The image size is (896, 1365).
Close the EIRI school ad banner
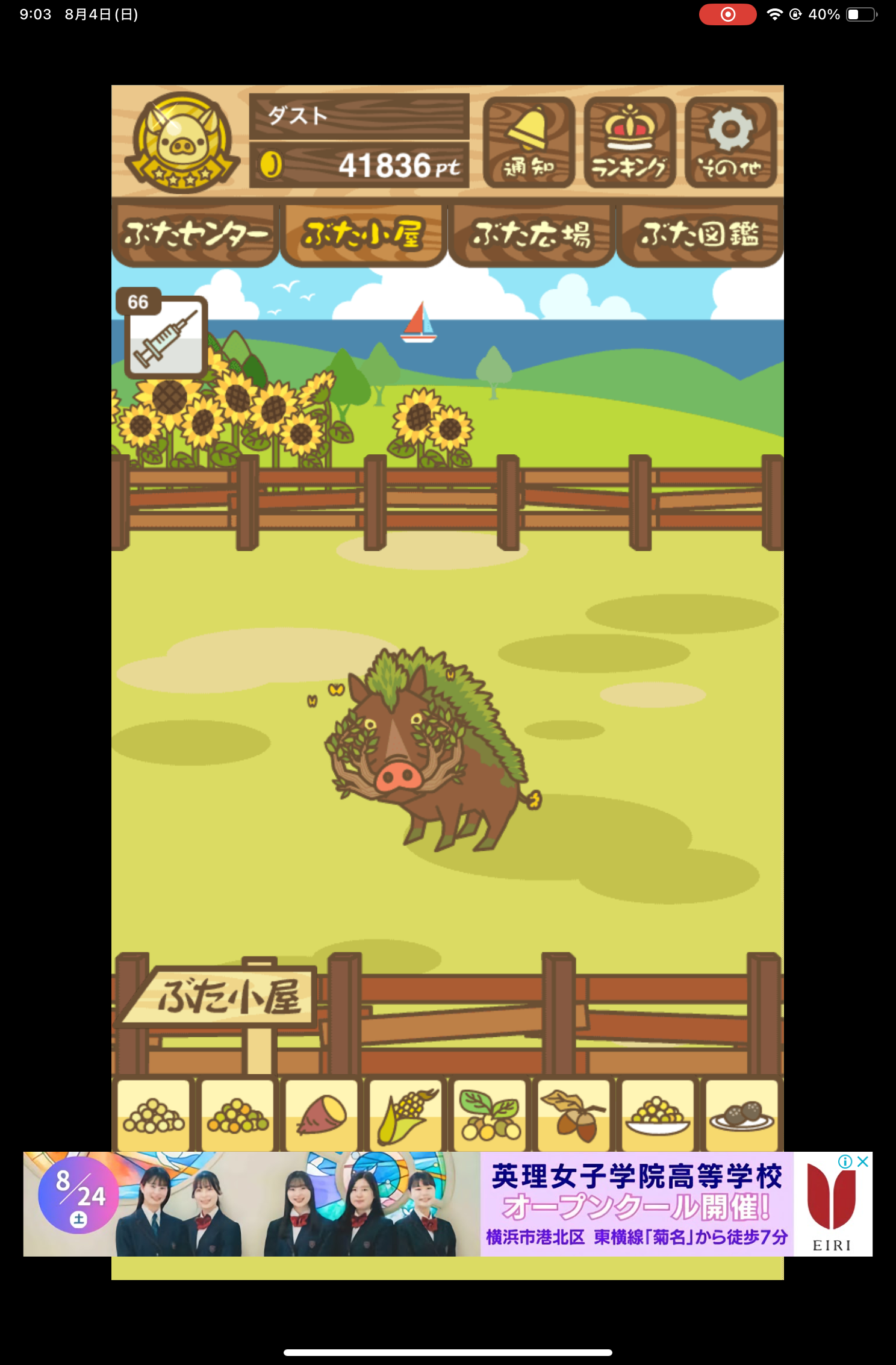pos(863,1162)
